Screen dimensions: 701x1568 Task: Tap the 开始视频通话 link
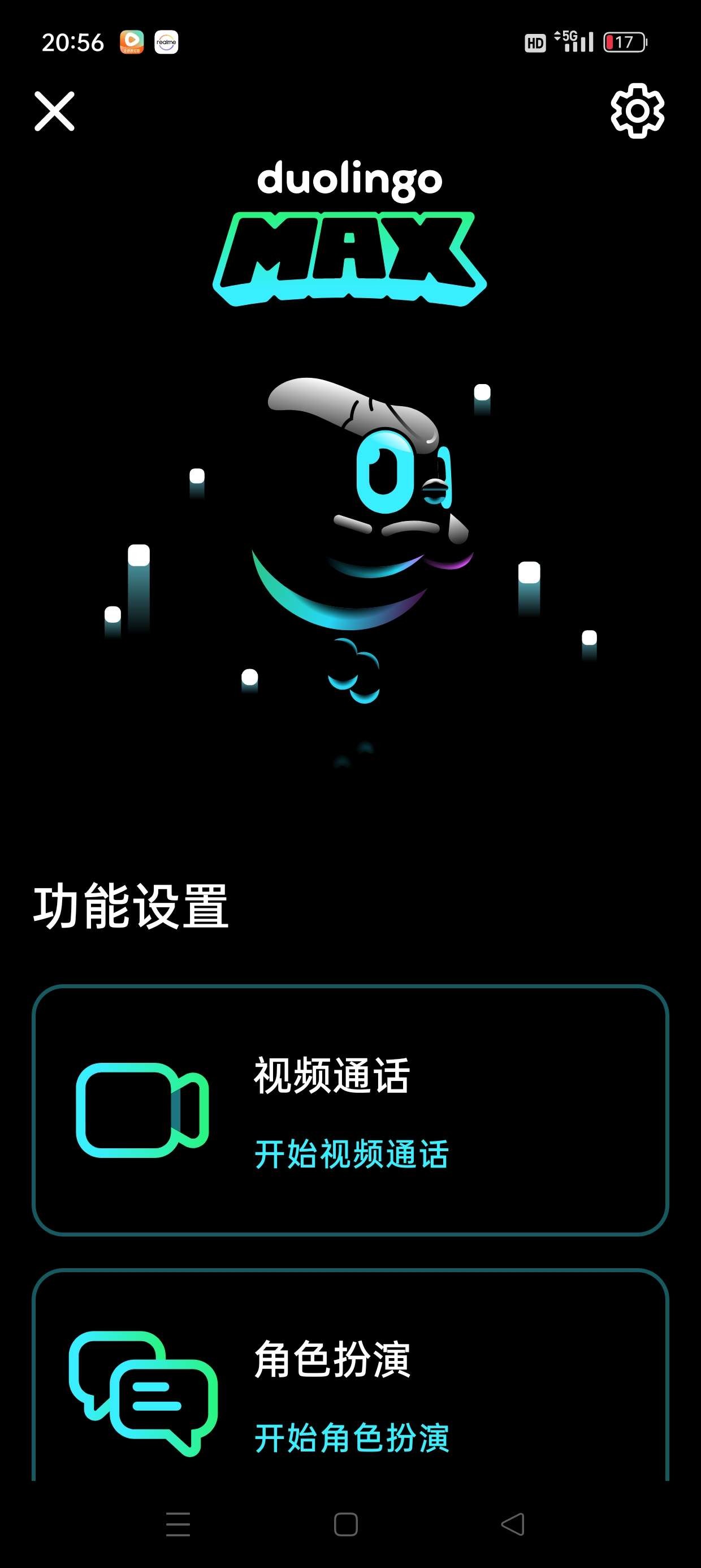[x=351, y=1154]
